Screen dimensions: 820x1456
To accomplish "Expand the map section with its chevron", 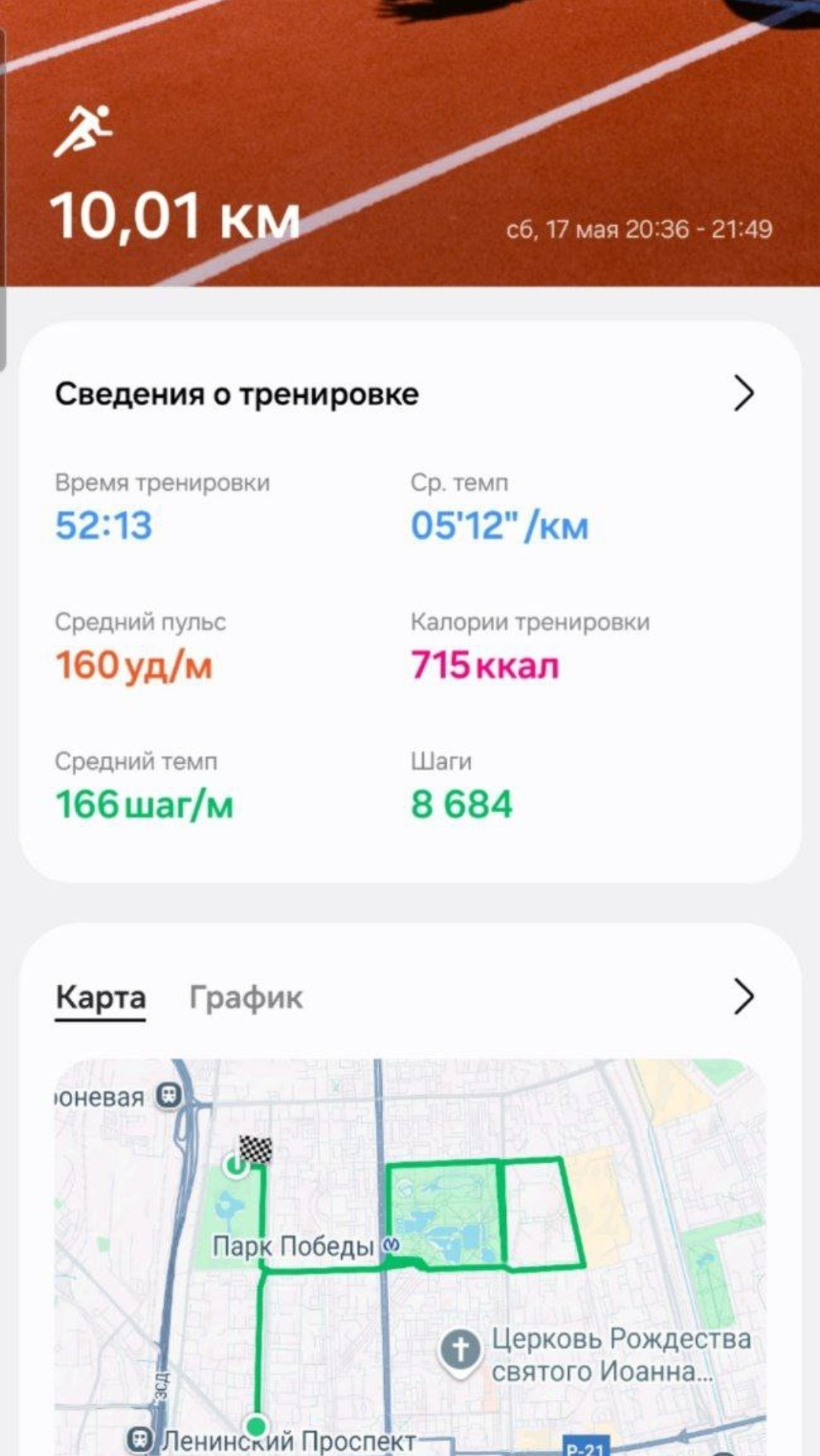I will coord(743,997).
